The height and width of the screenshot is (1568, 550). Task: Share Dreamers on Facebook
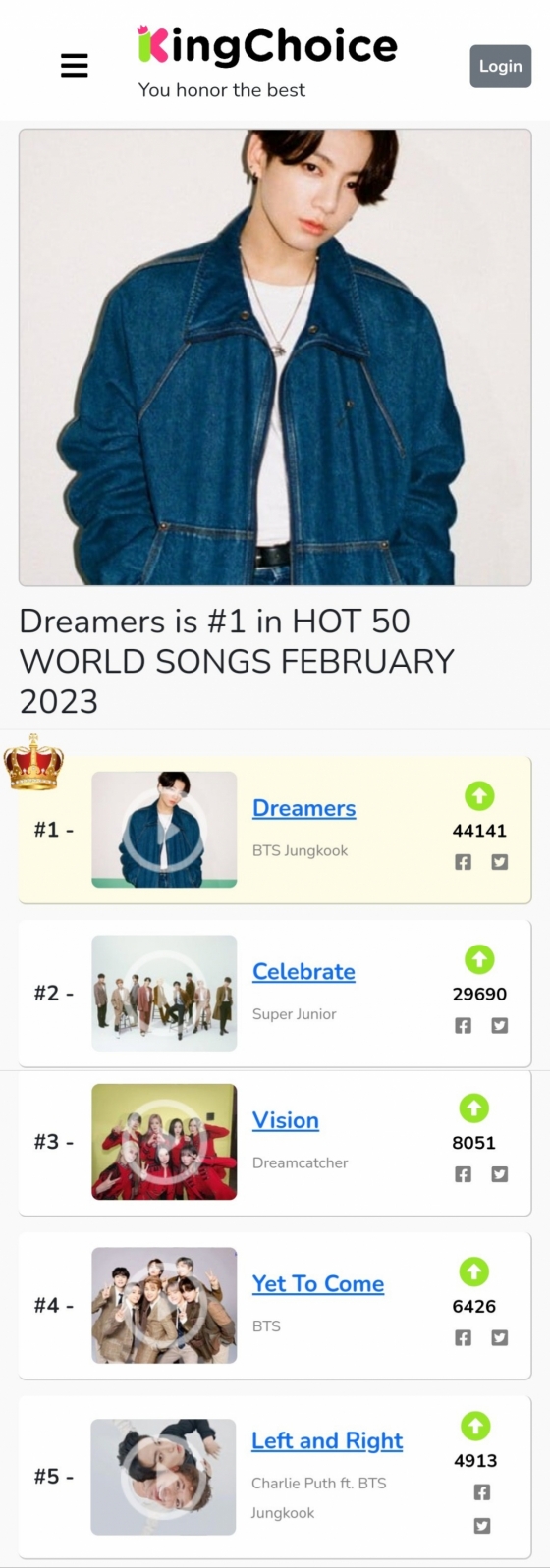pyautogui.click(x=463, y=862)
